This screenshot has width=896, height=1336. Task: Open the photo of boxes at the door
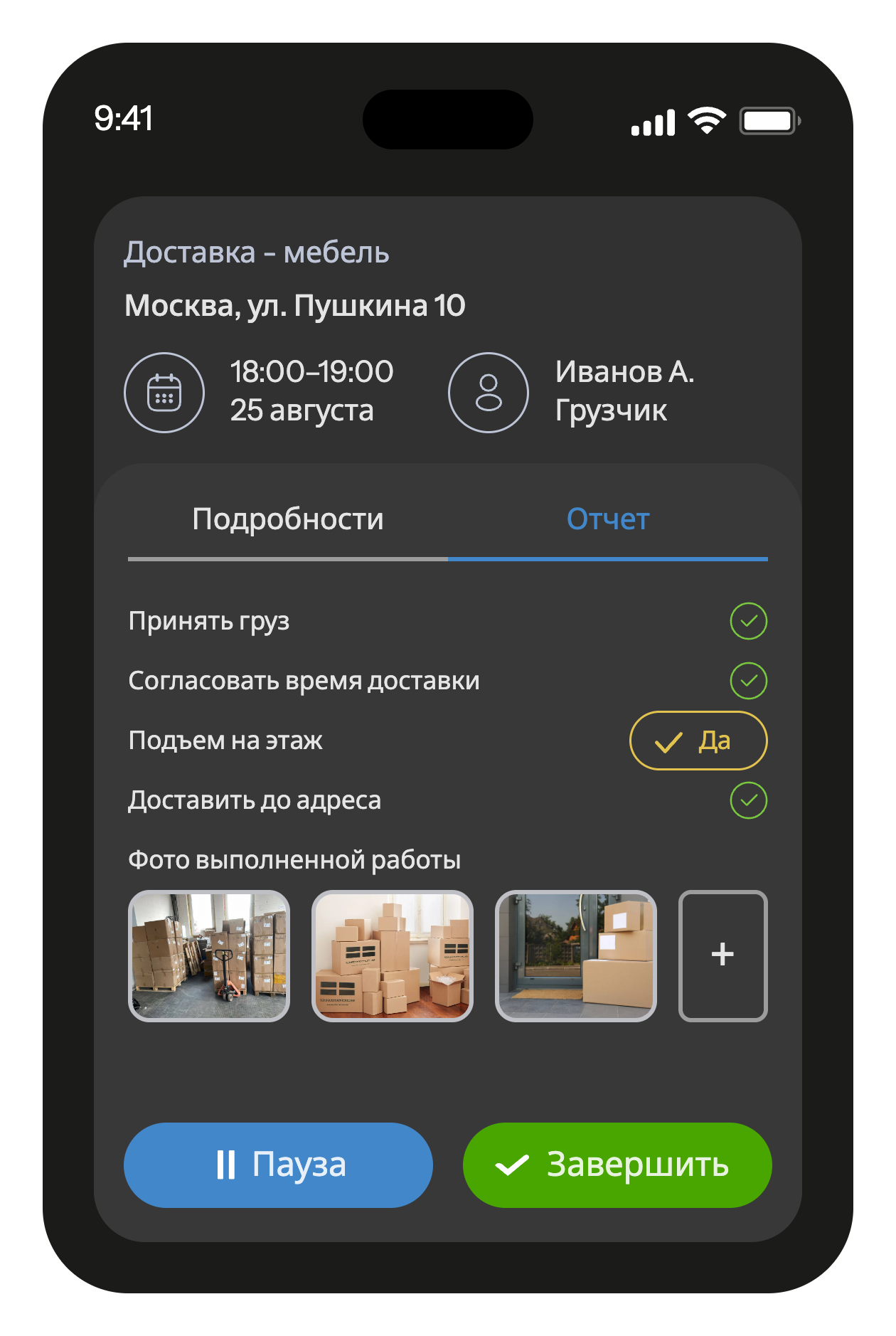pyautogui.click(x=575, y=955)
